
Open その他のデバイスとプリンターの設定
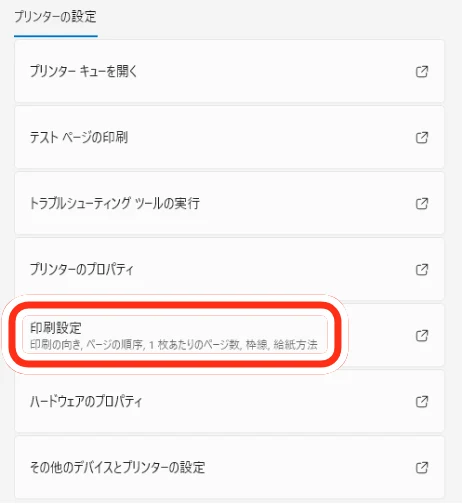pos(229,467)
